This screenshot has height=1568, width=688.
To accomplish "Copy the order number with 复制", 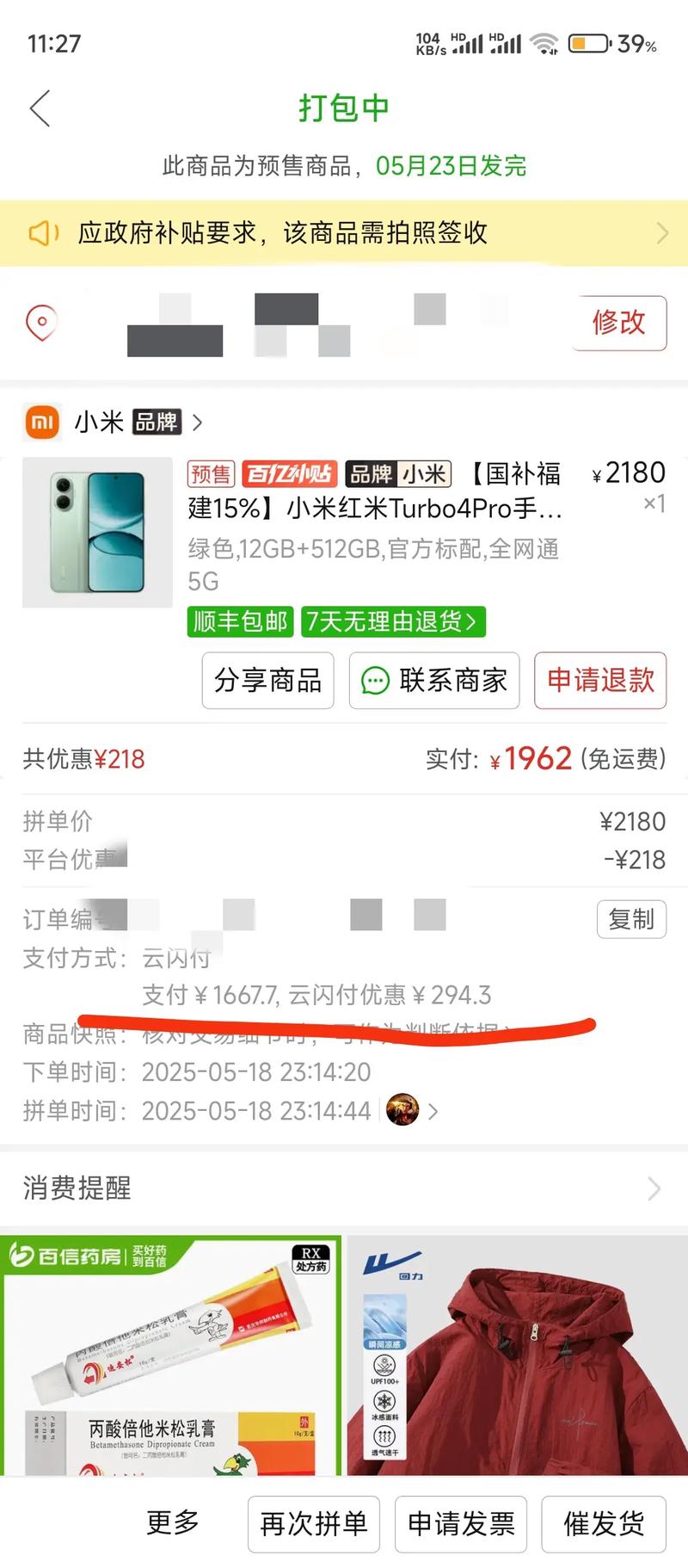I will [631, 919].
